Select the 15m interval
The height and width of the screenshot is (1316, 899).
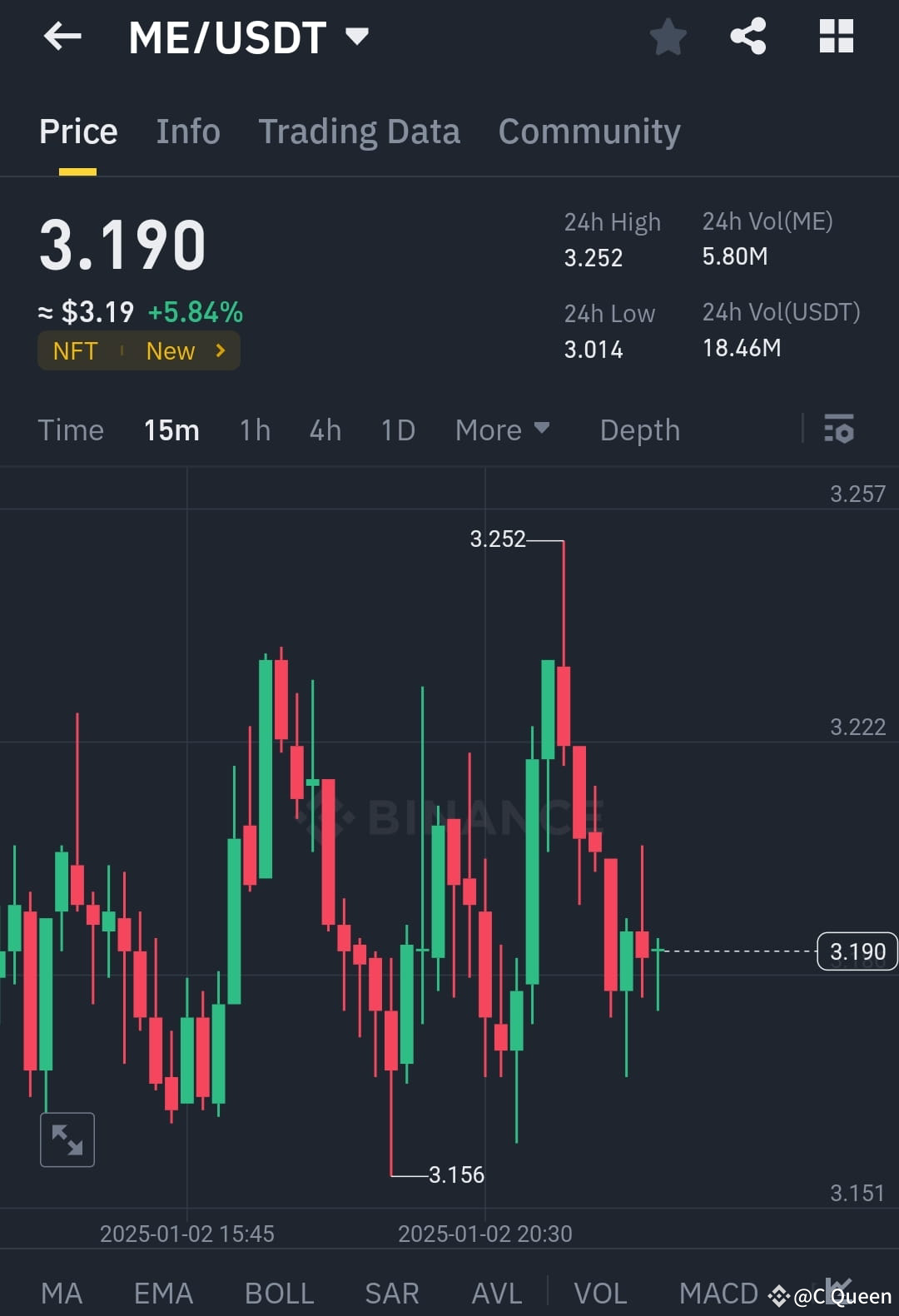point(171,430)
